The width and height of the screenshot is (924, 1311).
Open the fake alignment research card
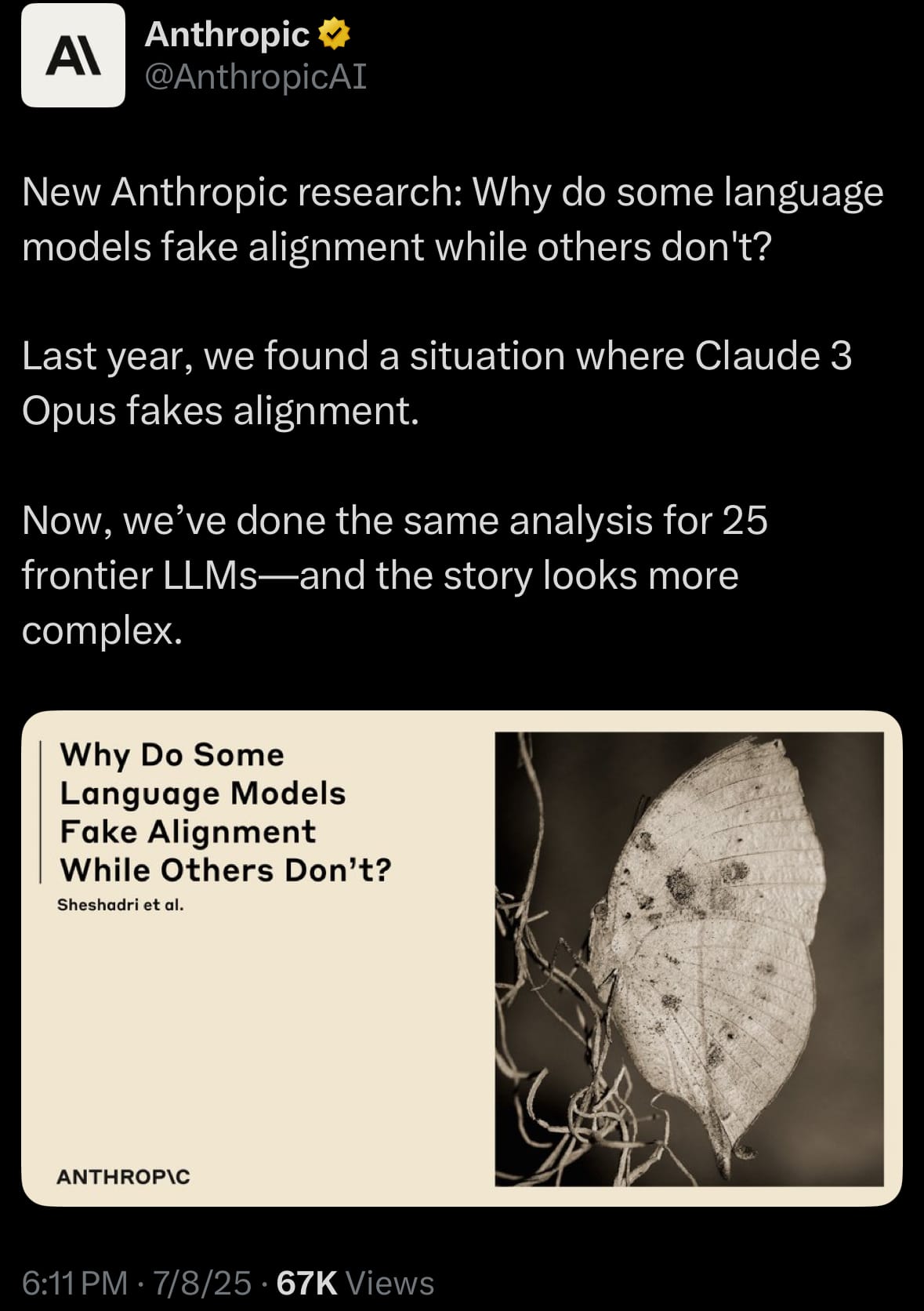click(462, 957)
